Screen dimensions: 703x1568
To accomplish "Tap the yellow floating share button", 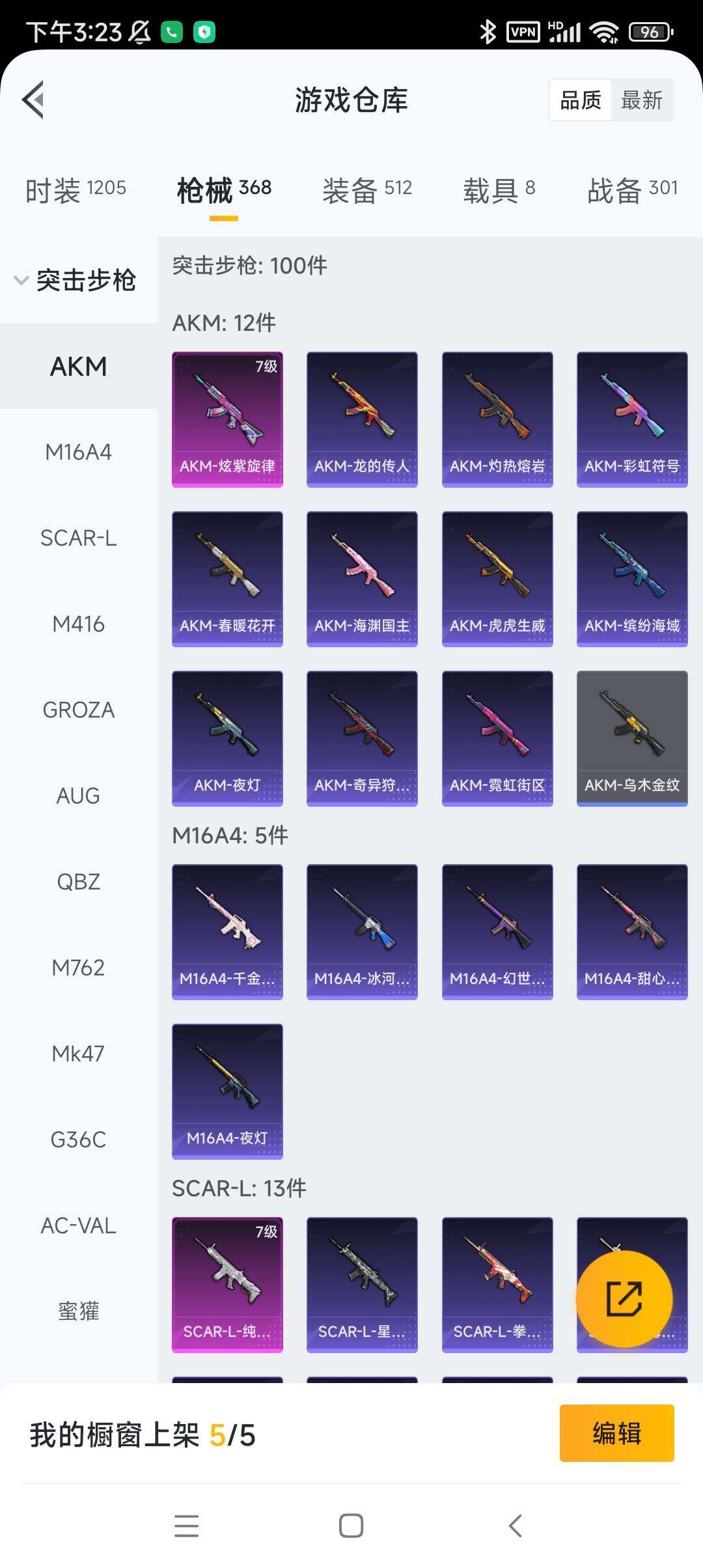I will (624, 1299).
